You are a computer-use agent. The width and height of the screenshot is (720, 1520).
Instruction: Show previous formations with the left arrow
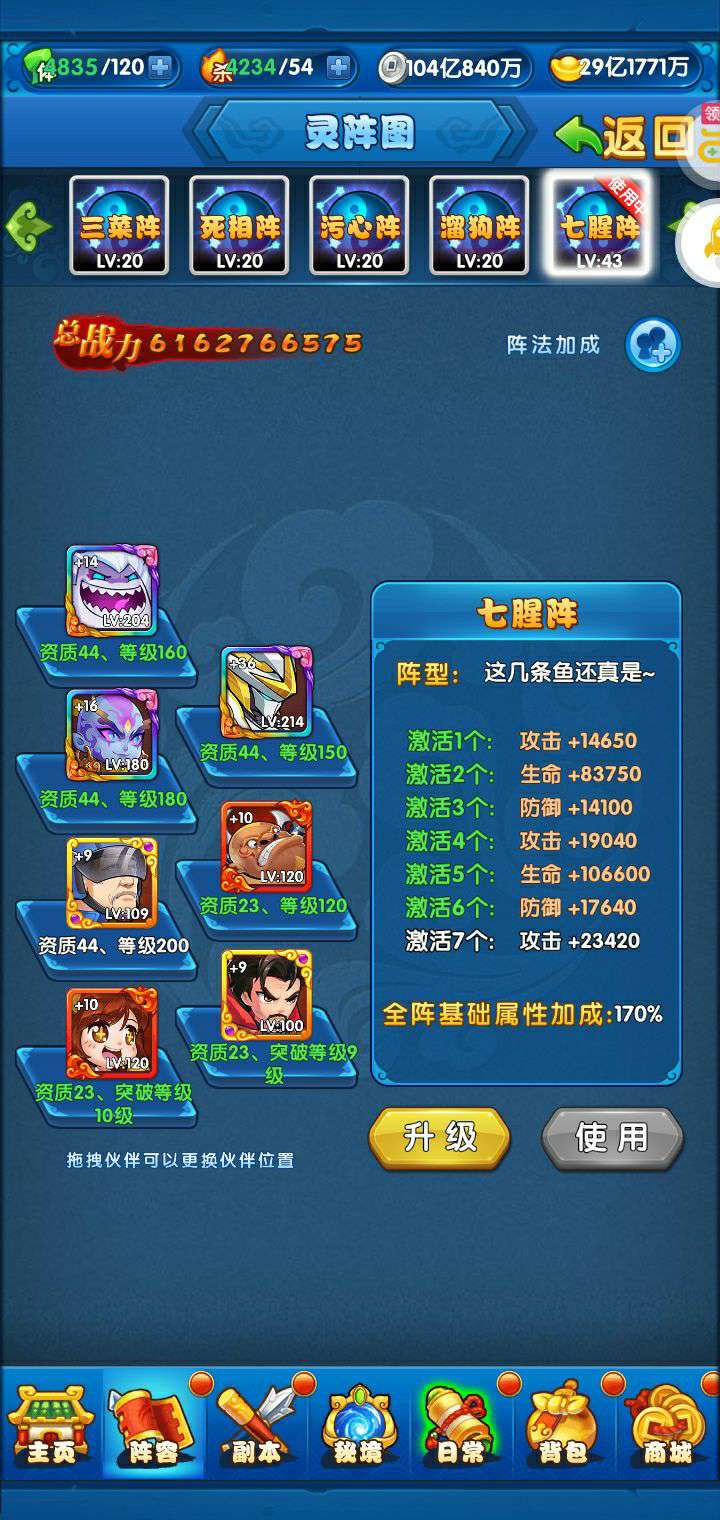(x=28, y=226)
